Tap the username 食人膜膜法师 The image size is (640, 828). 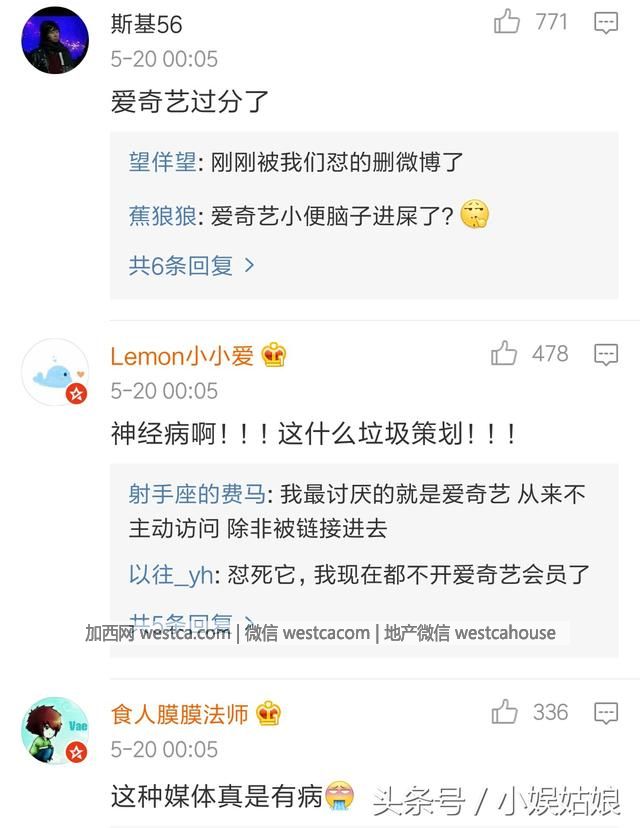pos(180,714)
